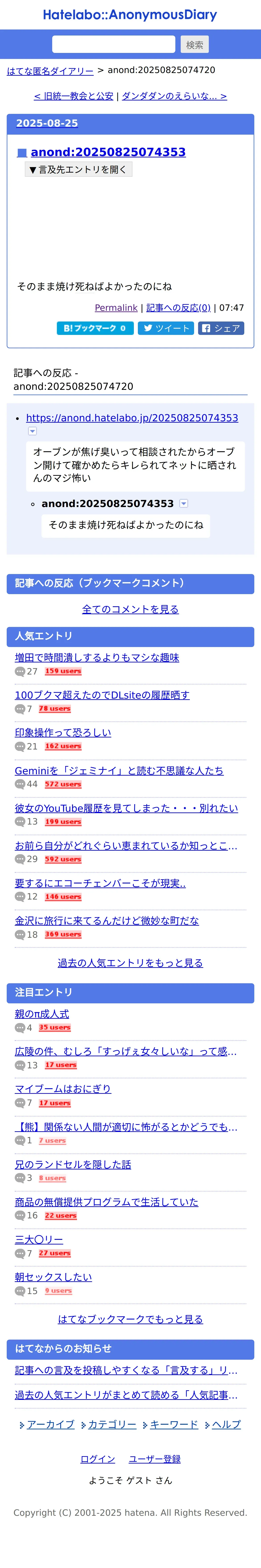
Task: Open 過去の人気エントリをもっと見る
Action: [x=130, y=963]
